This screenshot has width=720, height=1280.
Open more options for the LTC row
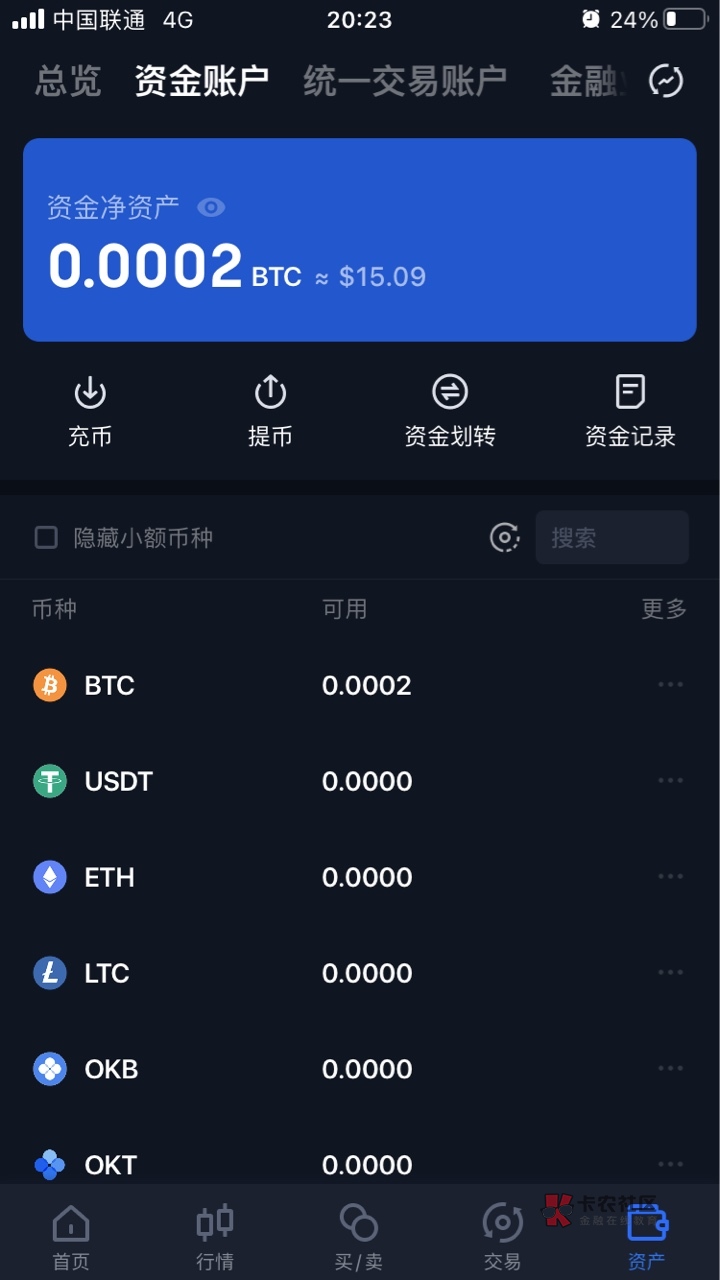pos(670,972)
